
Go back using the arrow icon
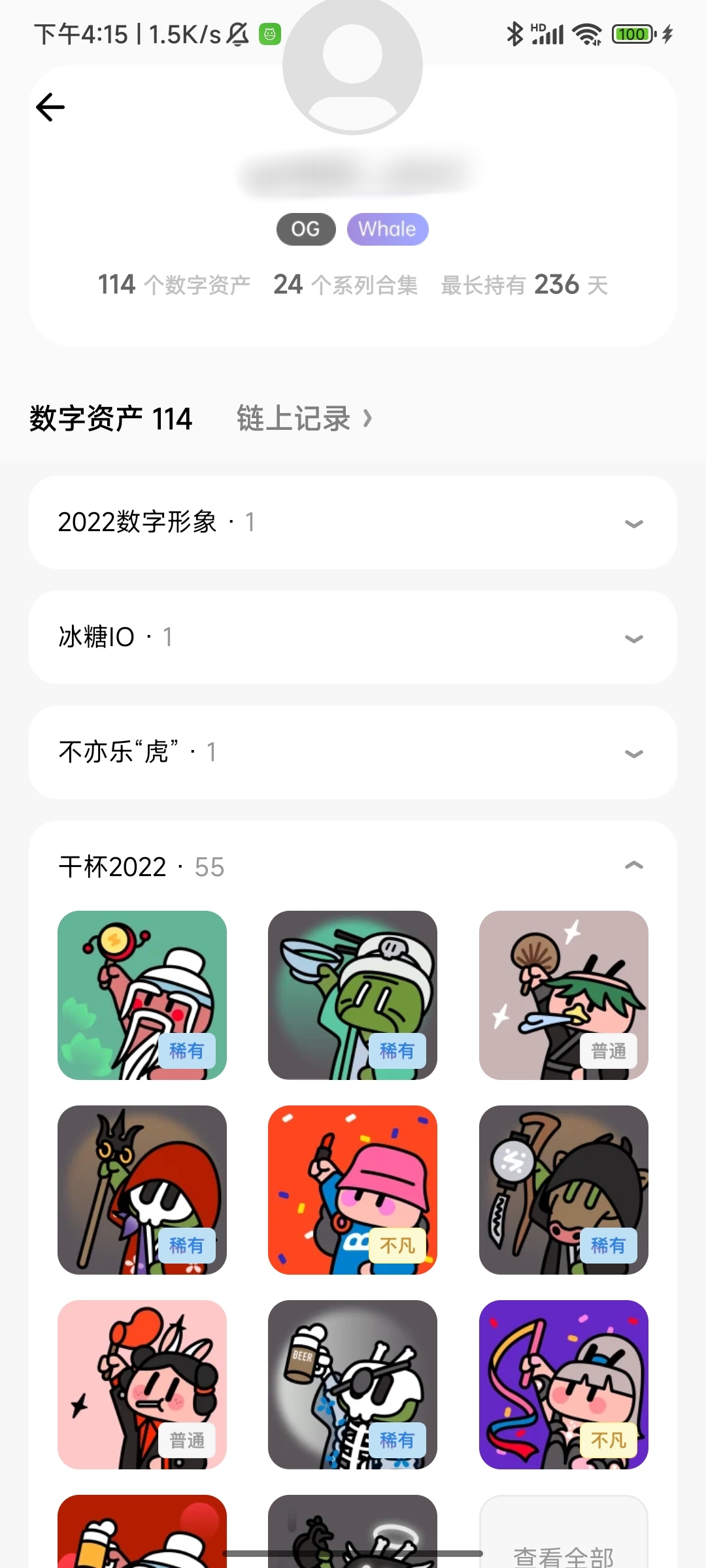(50, 107)
